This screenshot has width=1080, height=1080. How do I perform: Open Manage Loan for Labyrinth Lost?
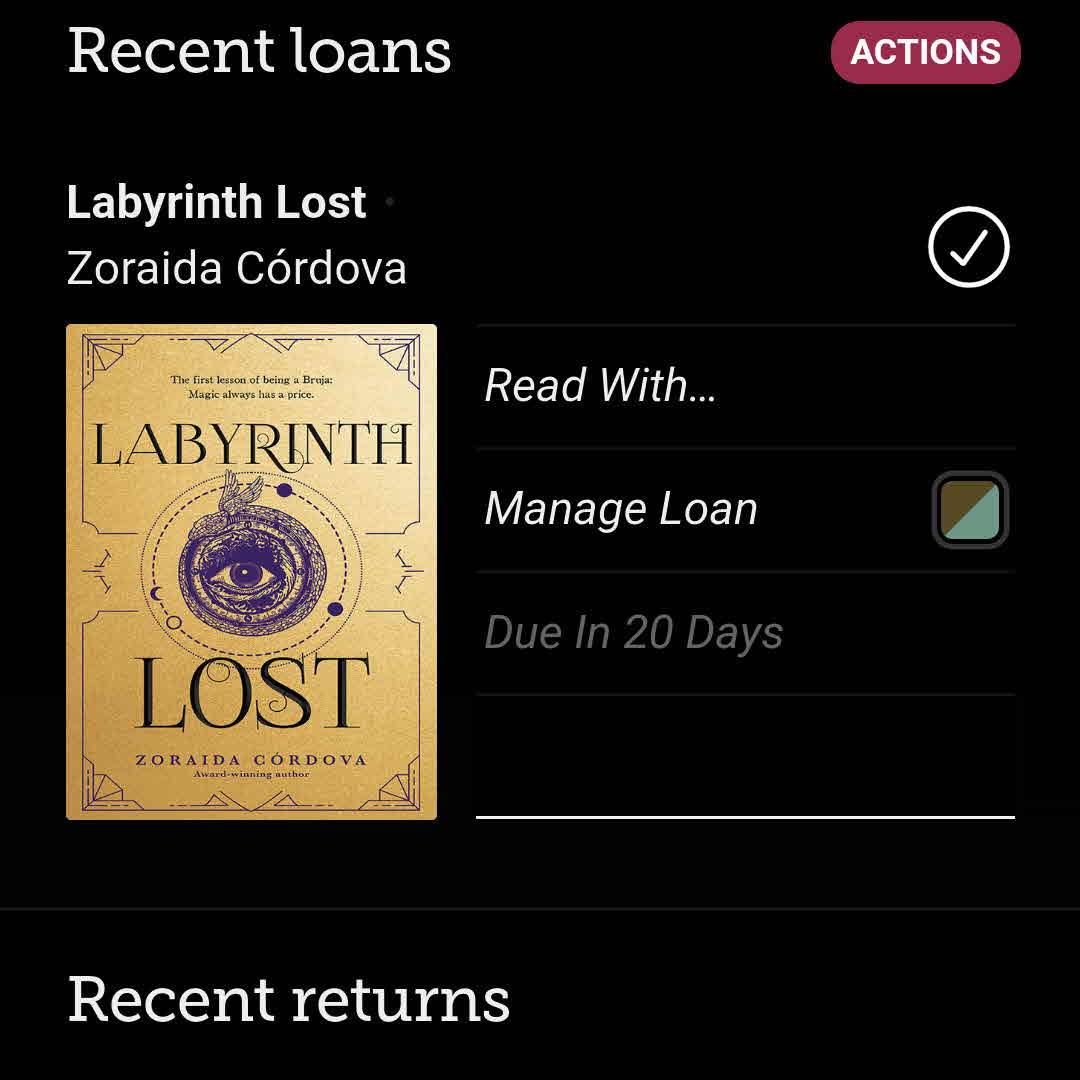pos(621,509)
